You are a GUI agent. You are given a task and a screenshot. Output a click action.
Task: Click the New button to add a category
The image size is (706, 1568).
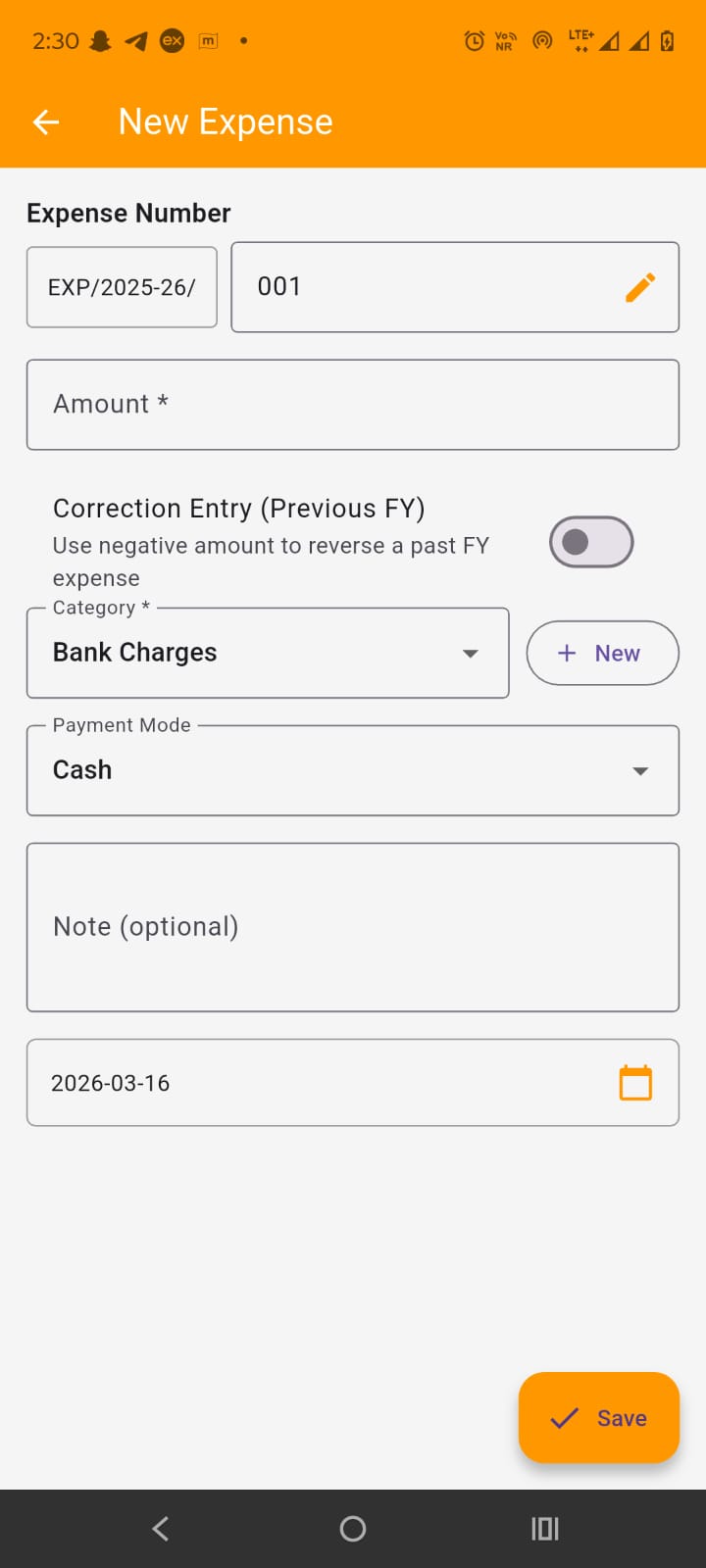click(x=602, y=653)
